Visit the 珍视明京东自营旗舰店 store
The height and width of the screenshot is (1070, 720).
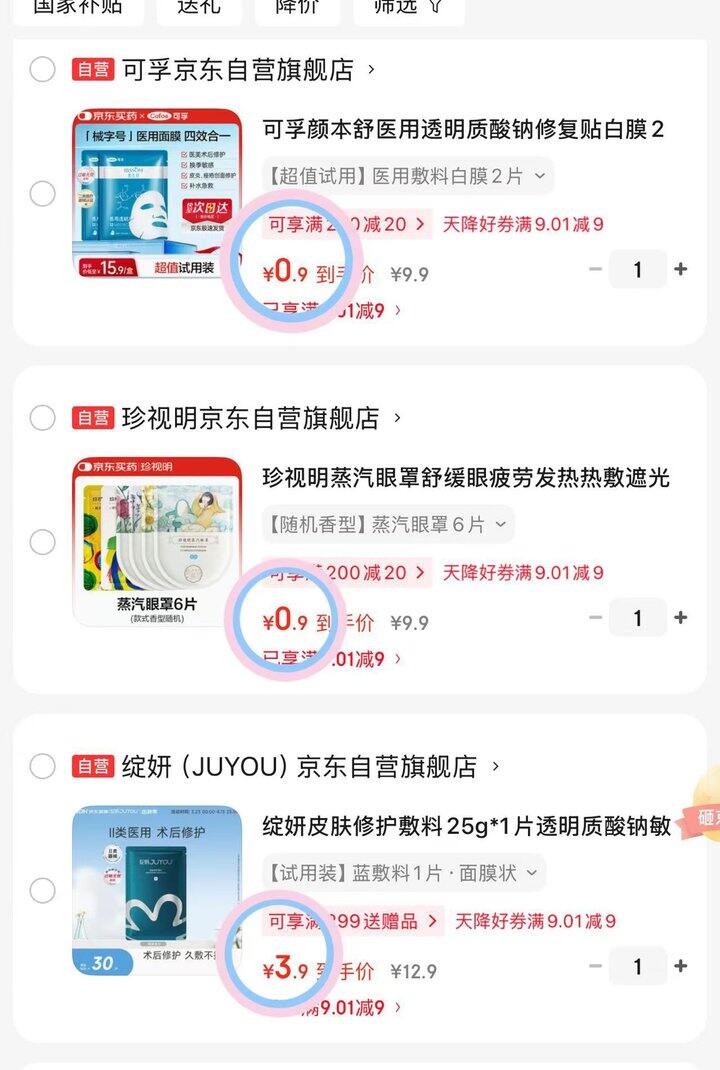(250, 418)
